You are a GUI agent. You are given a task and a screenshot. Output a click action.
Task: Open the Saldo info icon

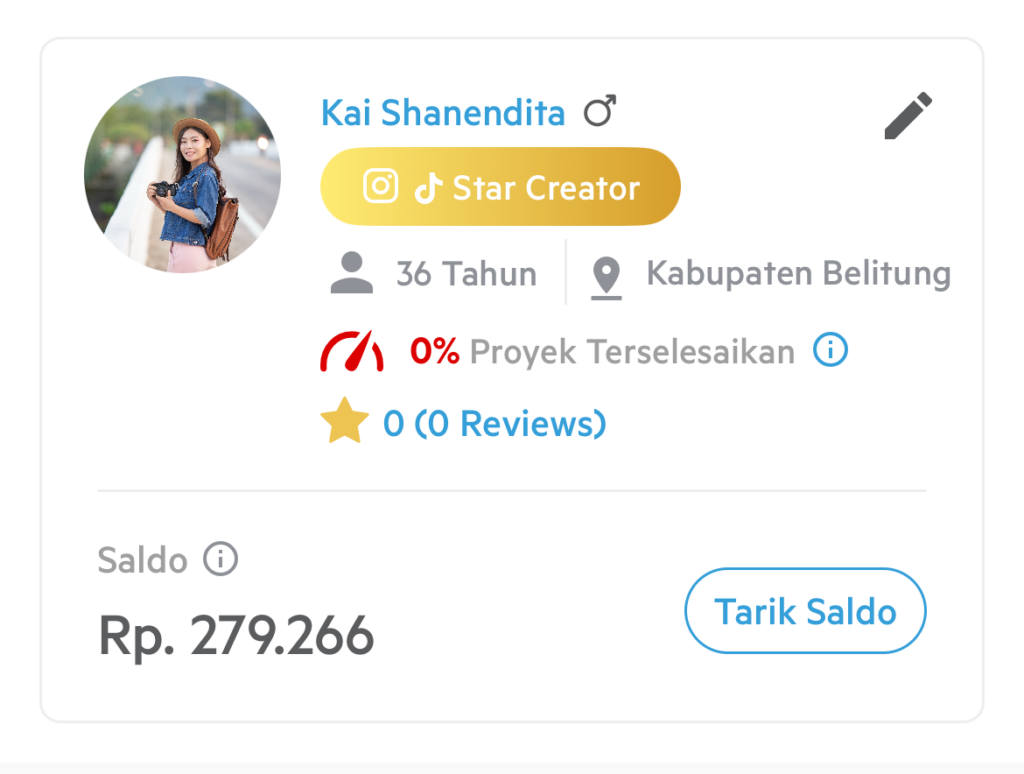click(x=221, y=559)
